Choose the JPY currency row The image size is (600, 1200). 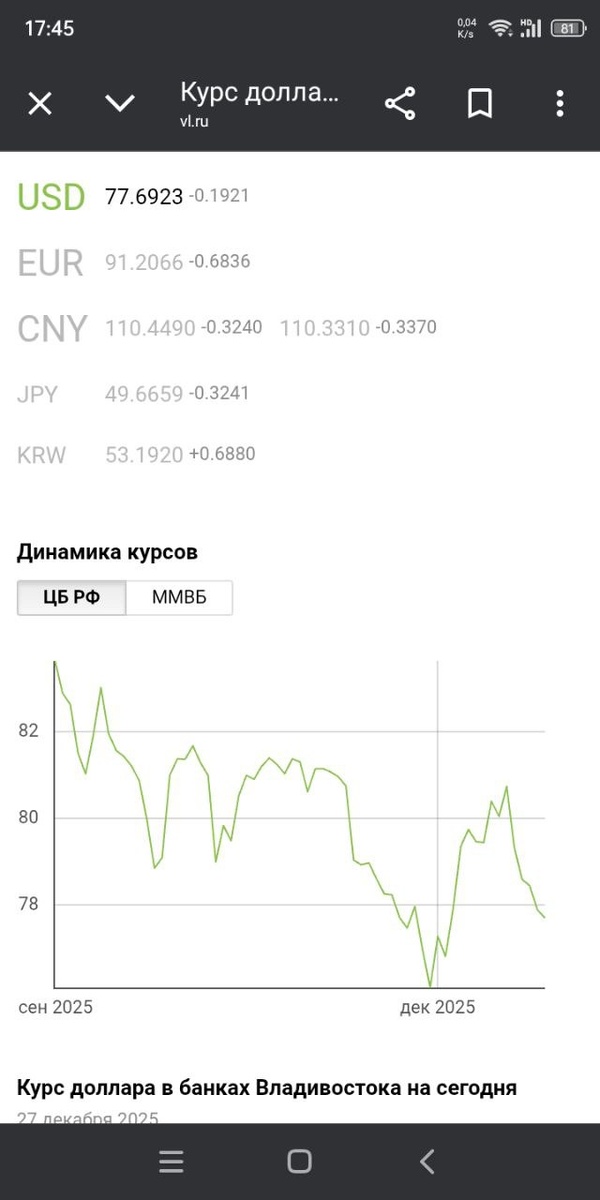(x=38, y=394)
